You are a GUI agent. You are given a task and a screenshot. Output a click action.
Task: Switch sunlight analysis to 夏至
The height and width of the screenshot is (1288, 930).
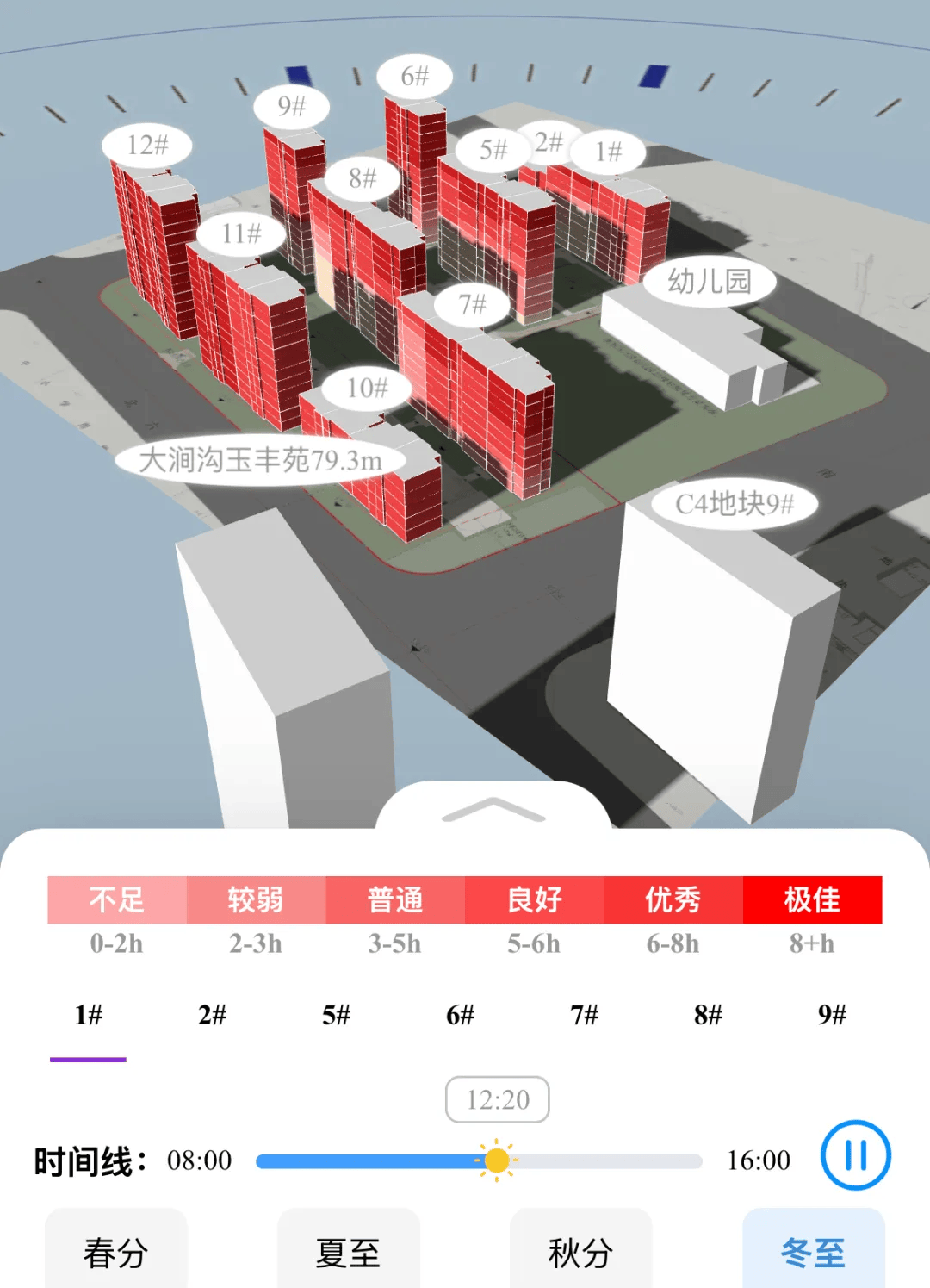coord(348,1252)
